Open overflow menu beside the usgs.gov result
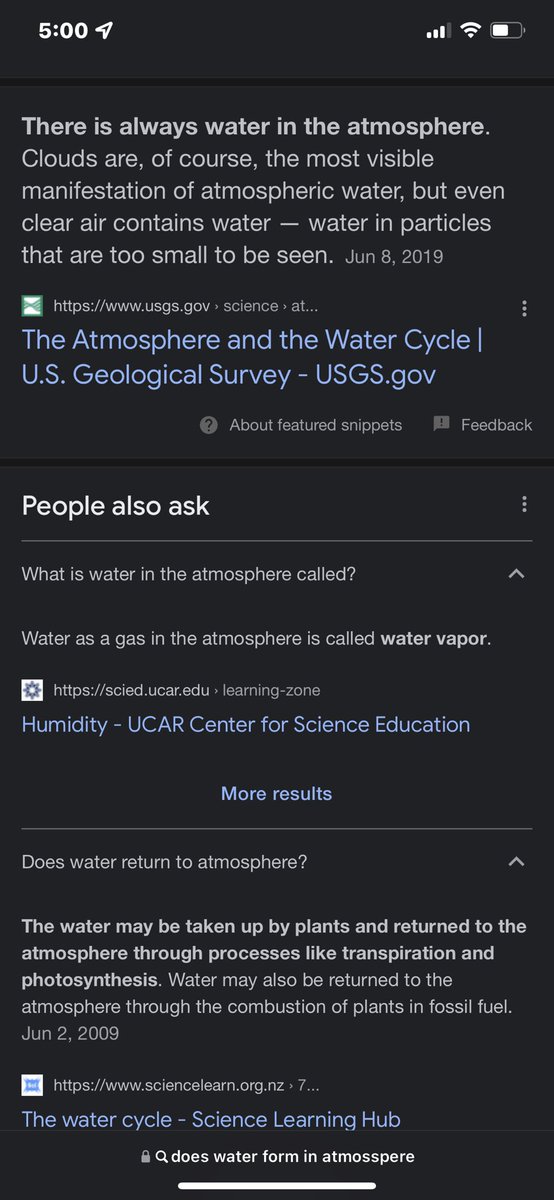Screen dimensions: 554x1200 (x=524, y=309)
